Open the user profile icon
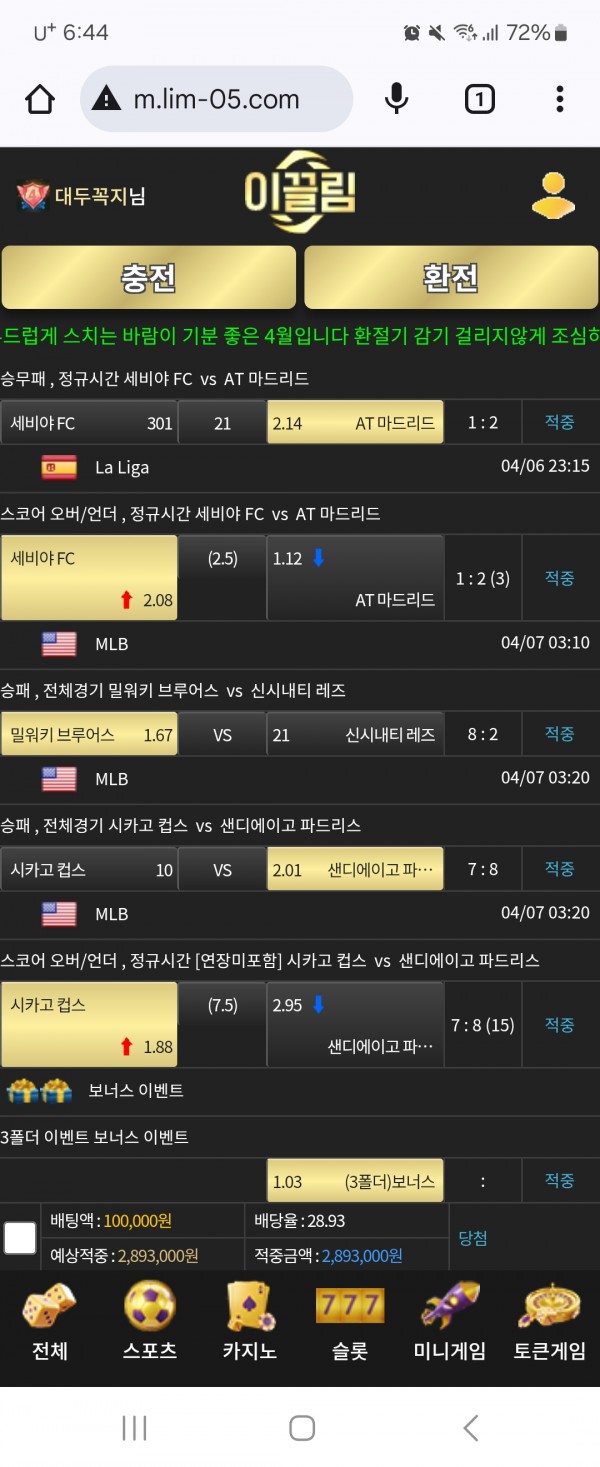 [553, 195]
